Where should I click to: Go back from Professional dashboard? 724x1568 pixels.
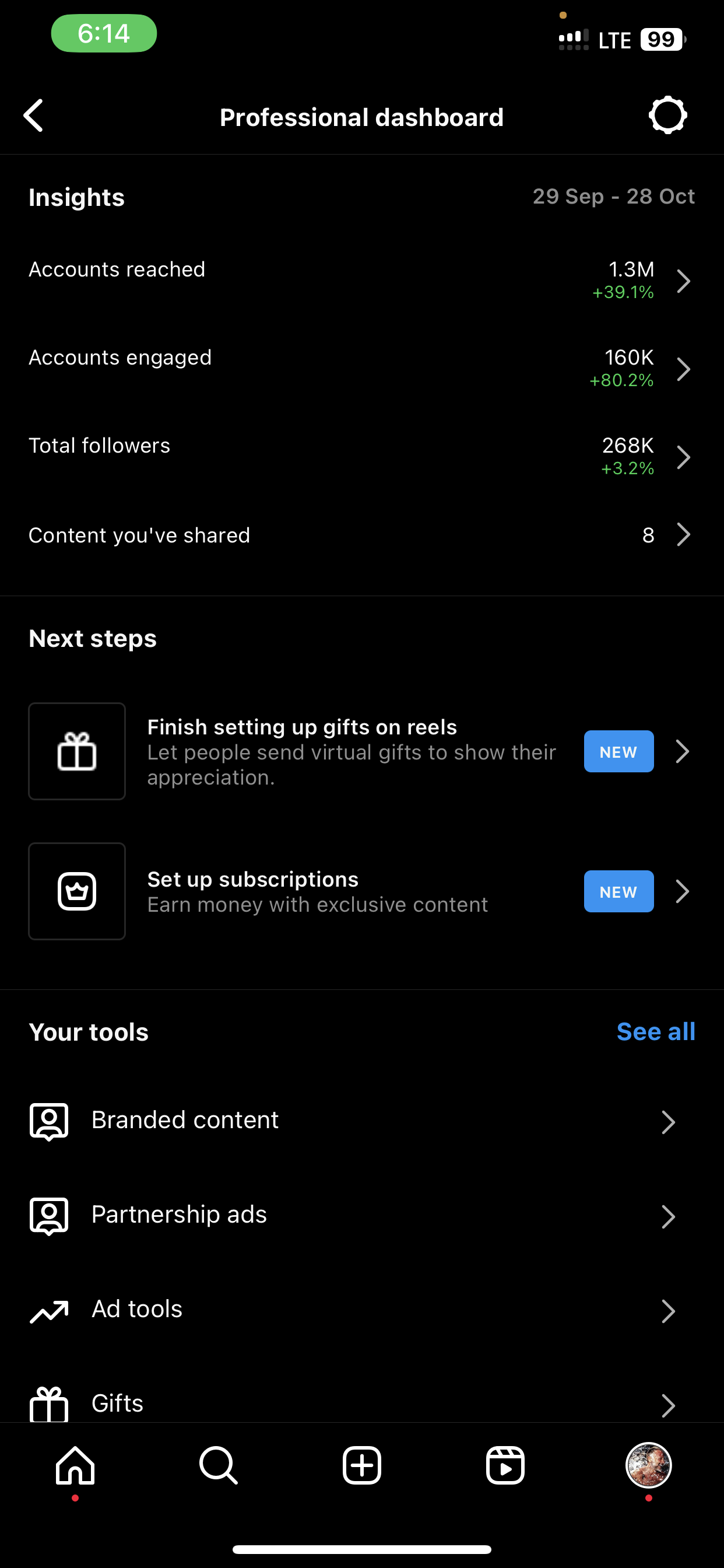(x=34, y=116)
